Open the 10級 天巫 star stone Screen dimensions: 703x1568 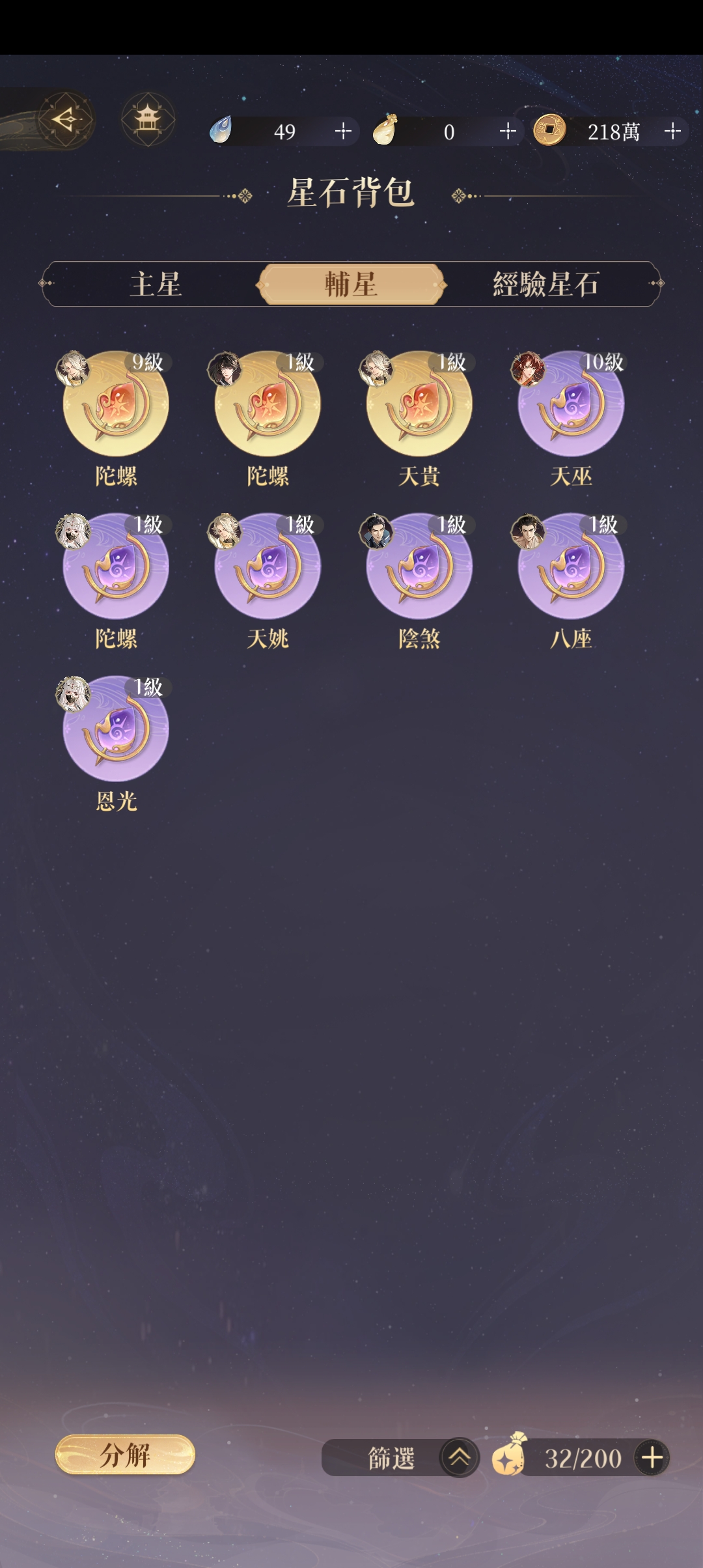tap(571, 405)
